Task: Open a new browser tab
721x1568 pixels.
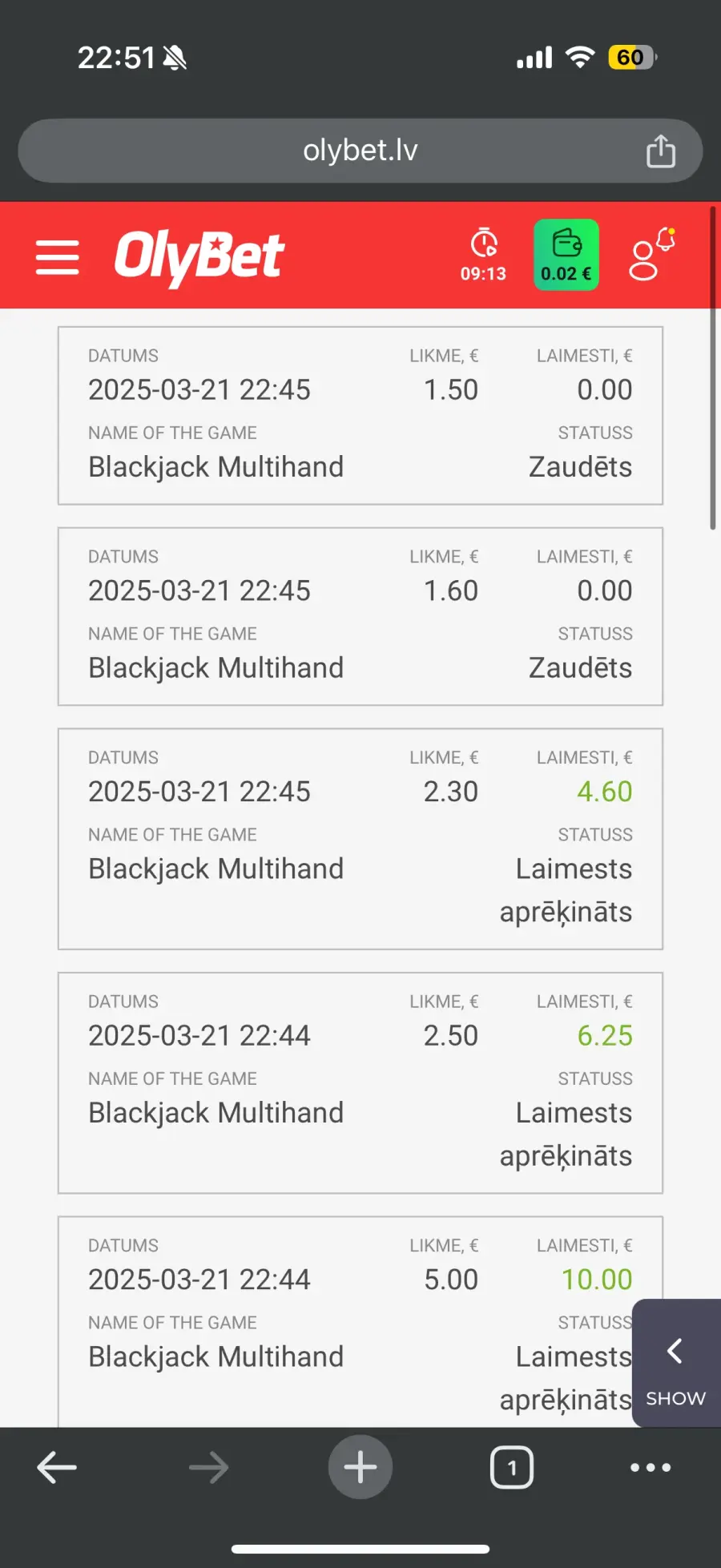Action: 360,1467
